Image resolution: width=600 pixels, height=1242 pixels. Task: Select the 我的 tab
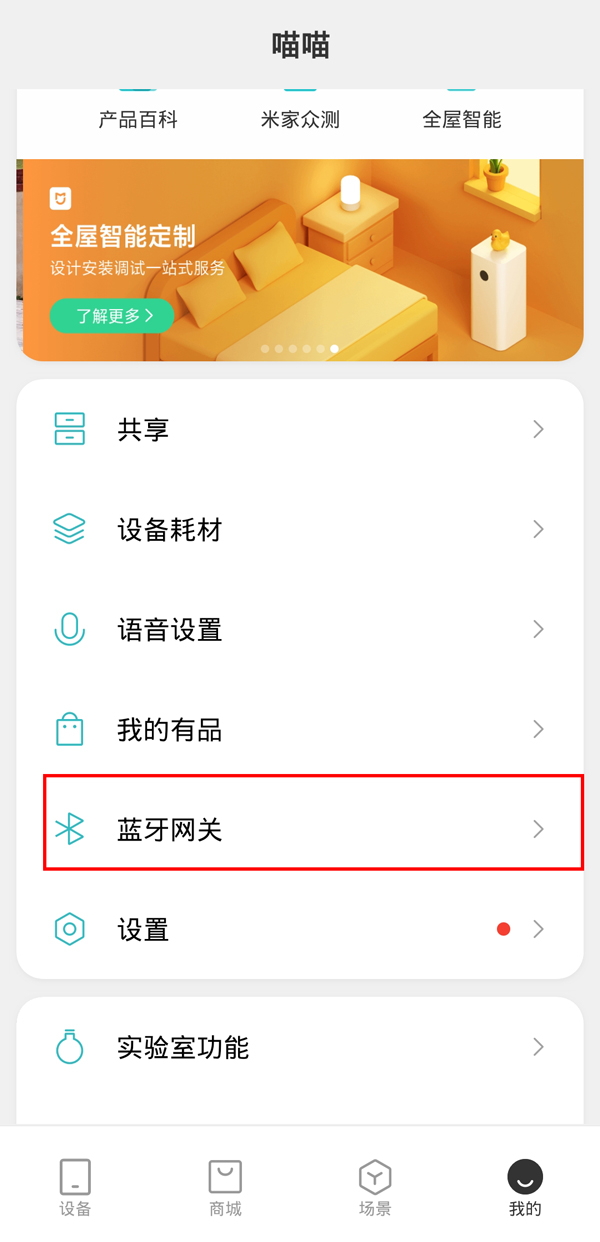point(525,1187)
